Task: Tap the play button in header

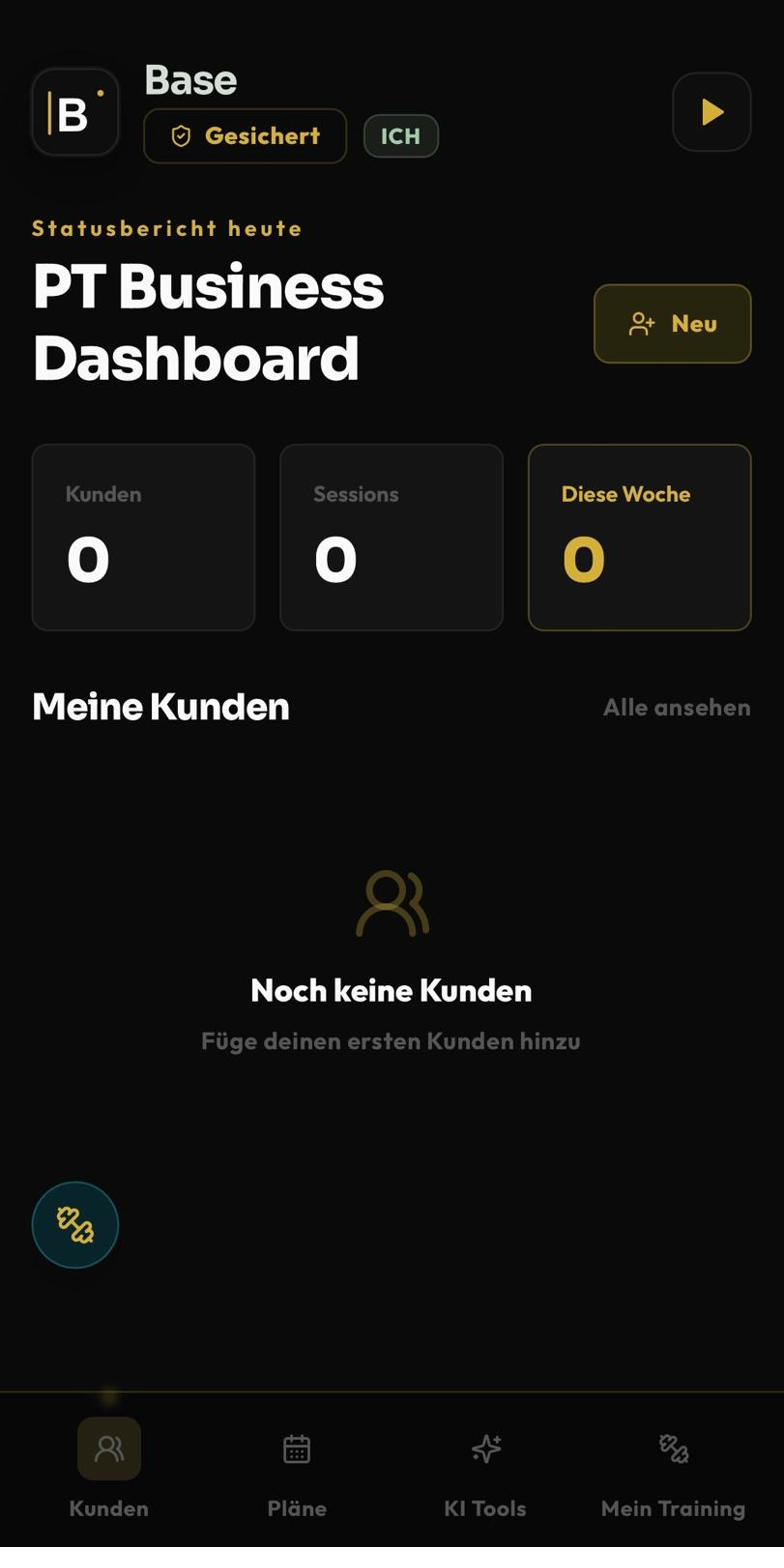Action: (711, 112)
